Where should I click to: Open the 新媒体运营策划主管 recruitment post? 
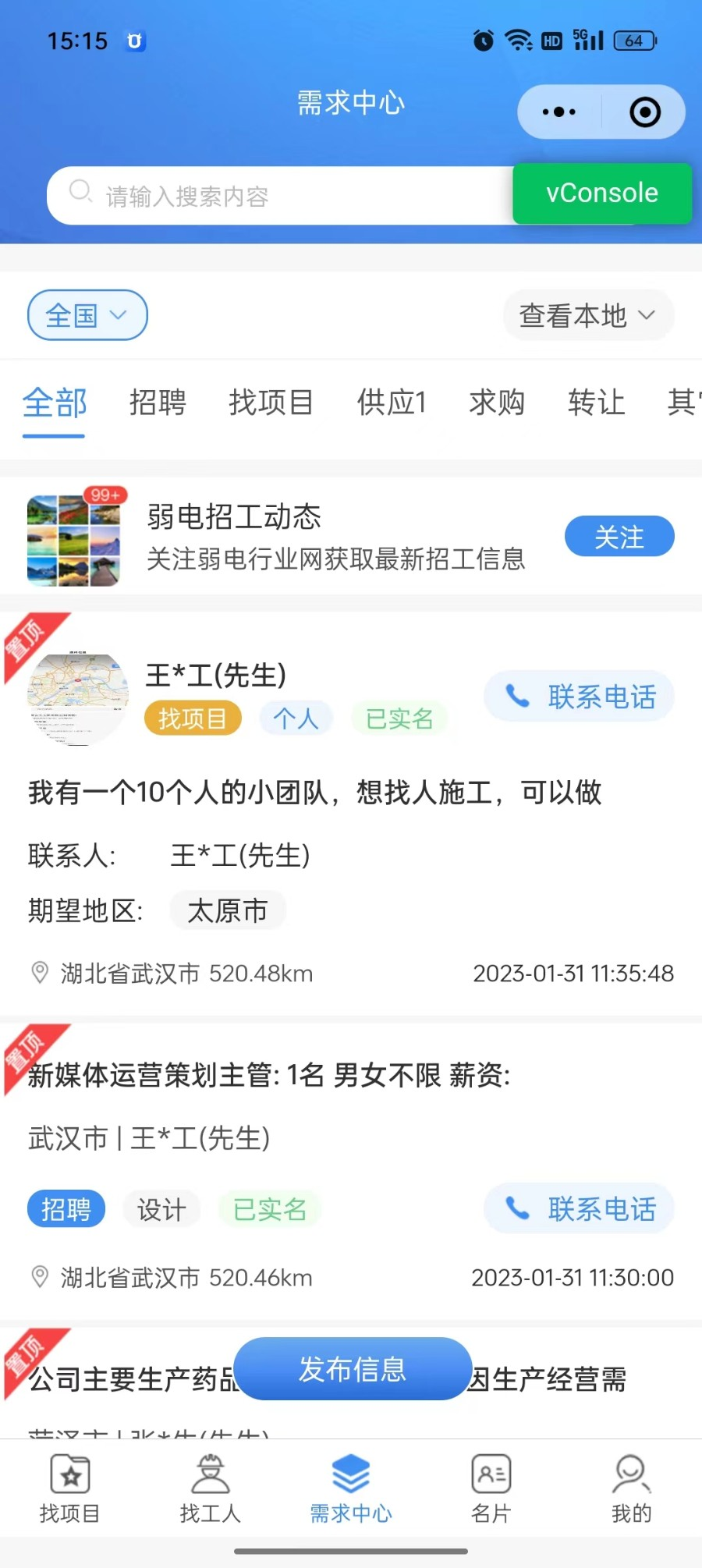pos(269,1076)
